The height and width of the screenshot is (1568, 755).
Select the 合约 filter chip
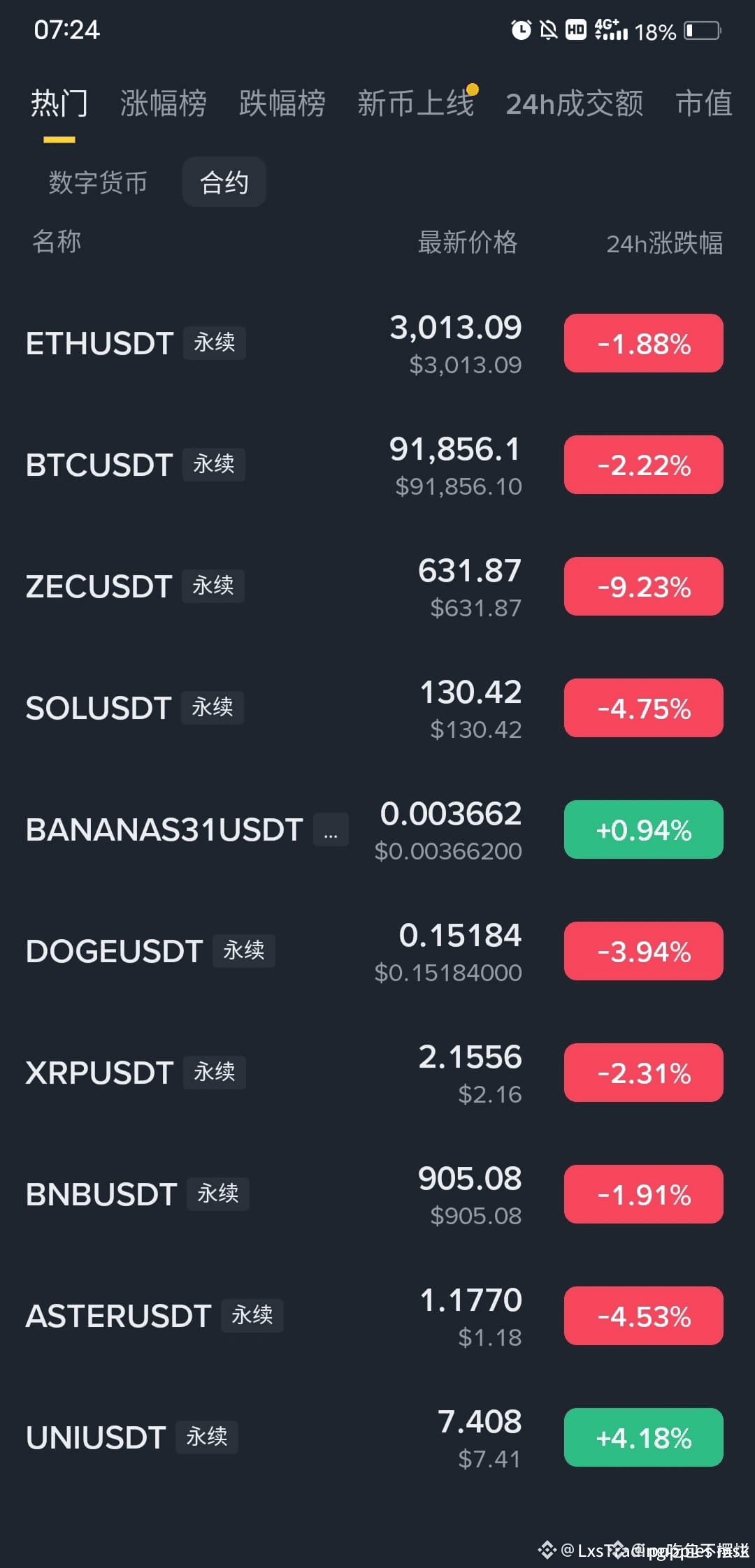click(224, 182)
